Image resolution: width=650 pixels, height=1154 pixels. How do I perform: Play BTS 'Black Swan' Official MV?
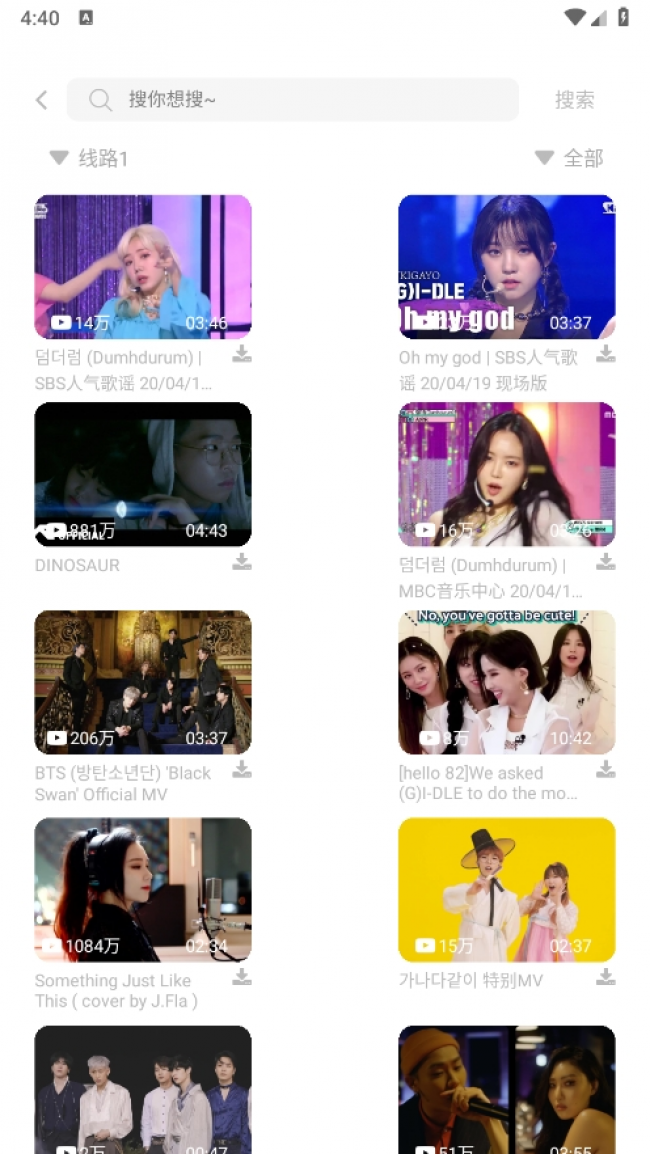[143, 682]
